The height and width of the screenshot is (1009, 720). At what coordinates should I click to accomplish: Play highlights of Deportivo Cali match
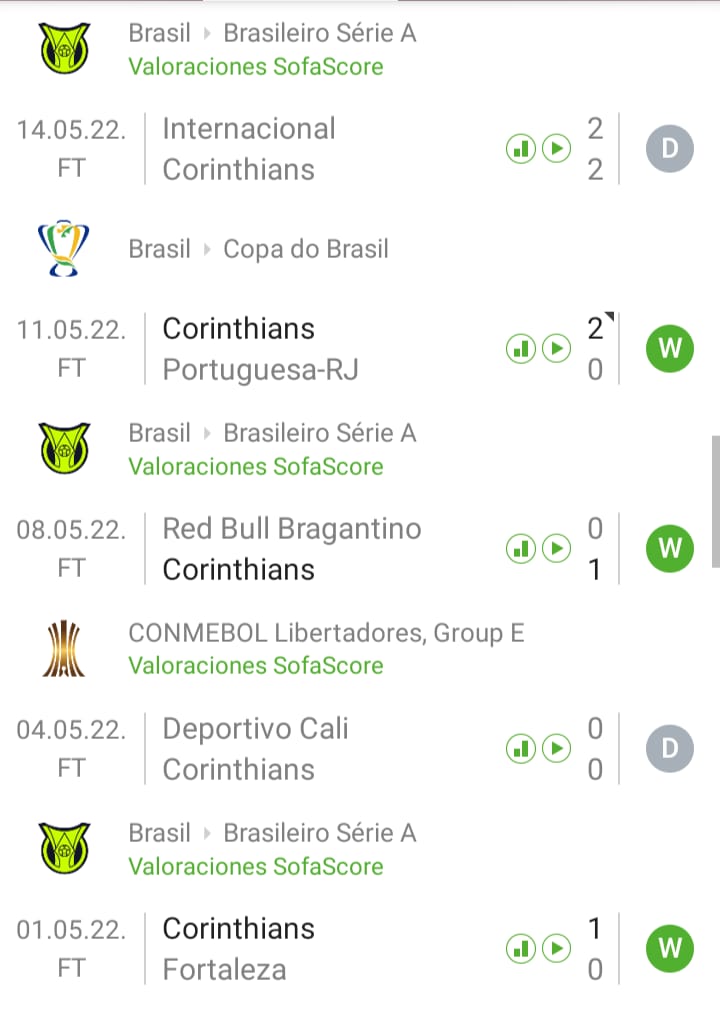(556, 749)
